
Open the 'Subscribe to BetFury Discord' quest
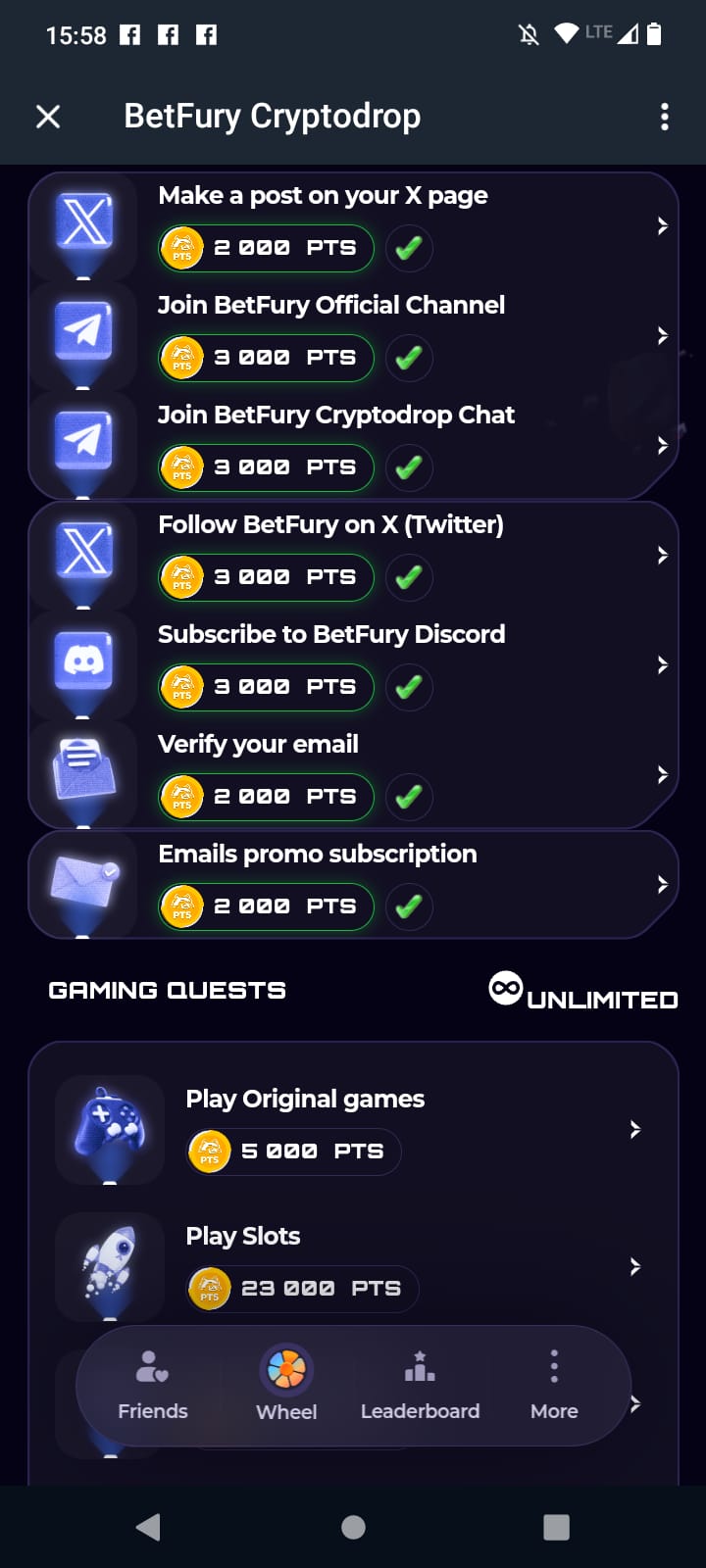pos(353,665)
